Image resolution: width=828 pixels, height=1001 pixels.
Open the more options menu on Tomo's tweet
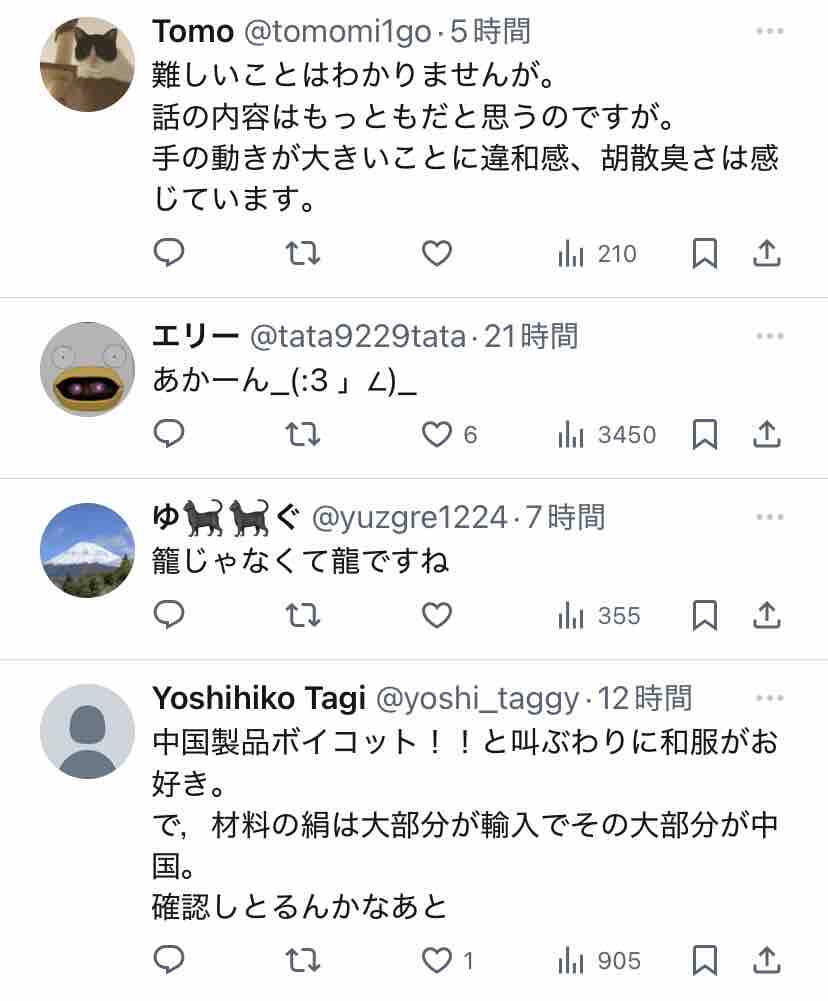(769, 31)
